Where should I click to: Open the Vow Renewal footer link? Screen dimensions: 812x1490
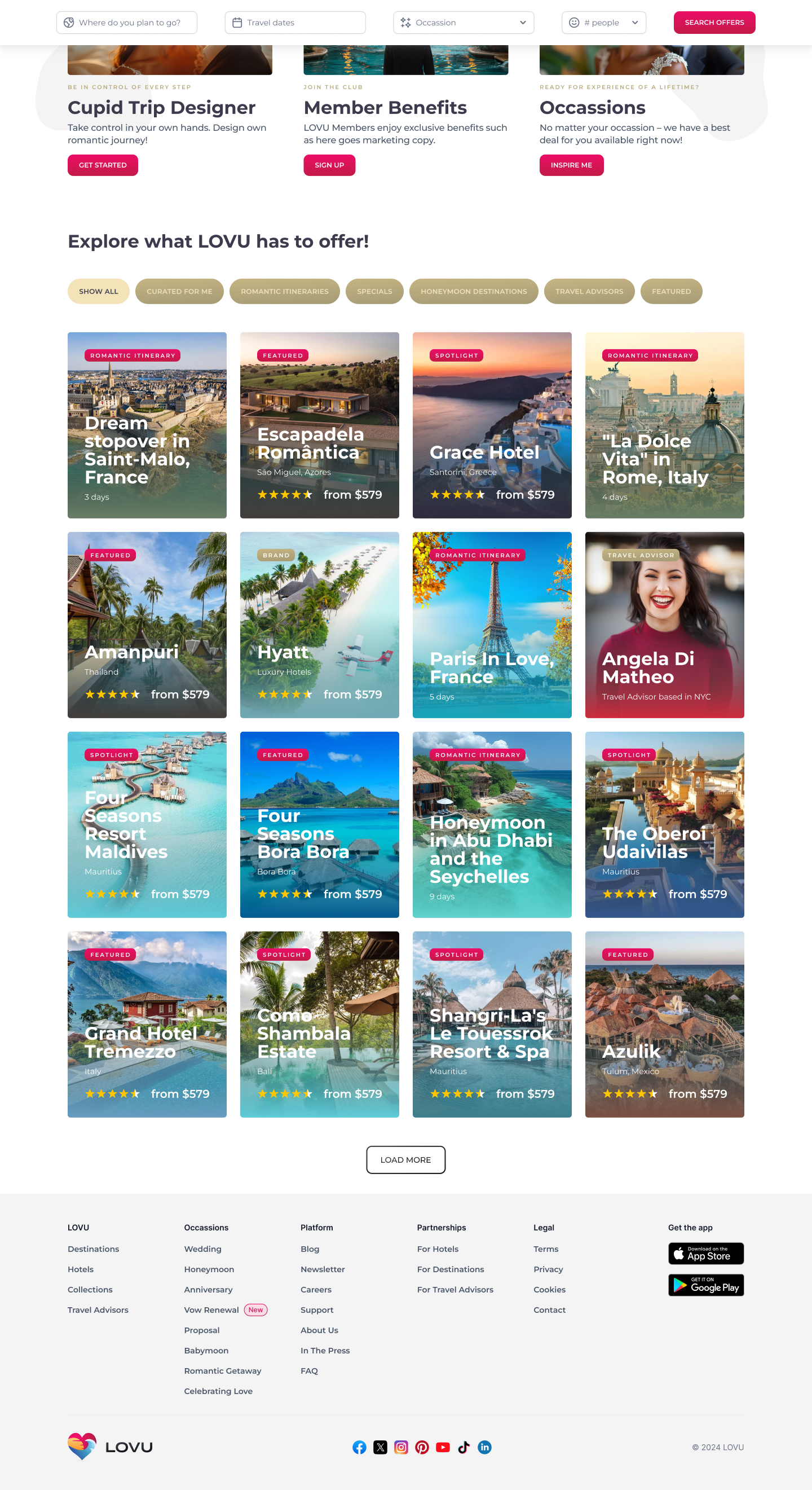pyautogui.click(x=211, y=1309)
